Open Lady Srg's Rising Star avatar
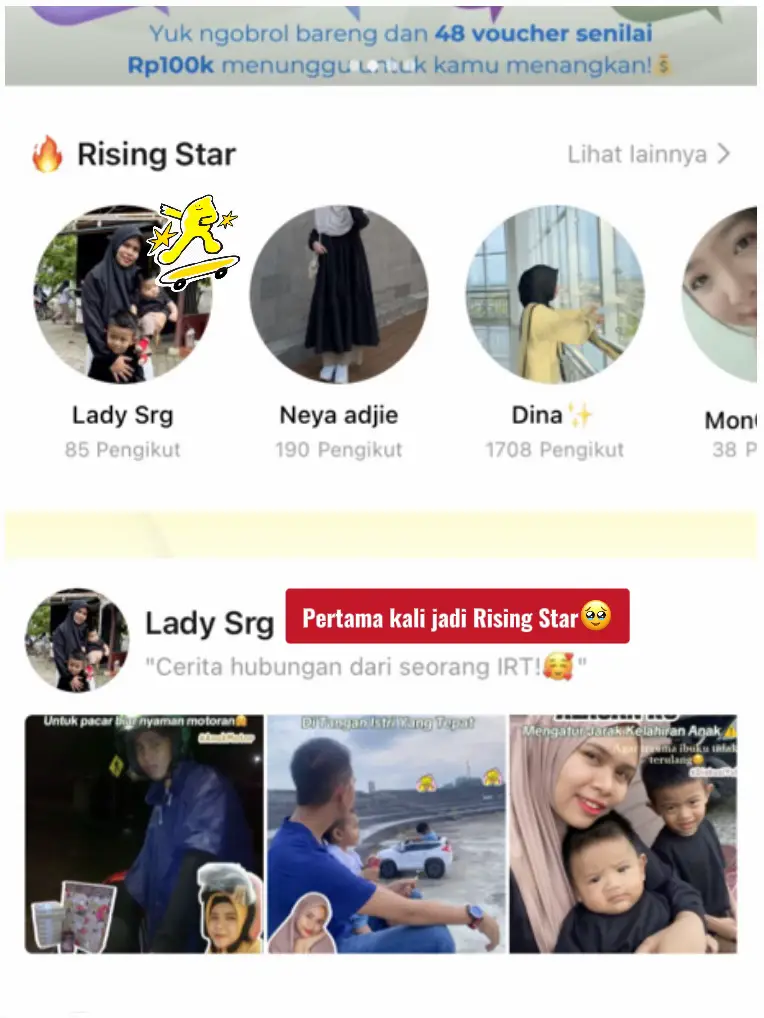Screen dimensions: 764x1018 click(x=122, y=295)
